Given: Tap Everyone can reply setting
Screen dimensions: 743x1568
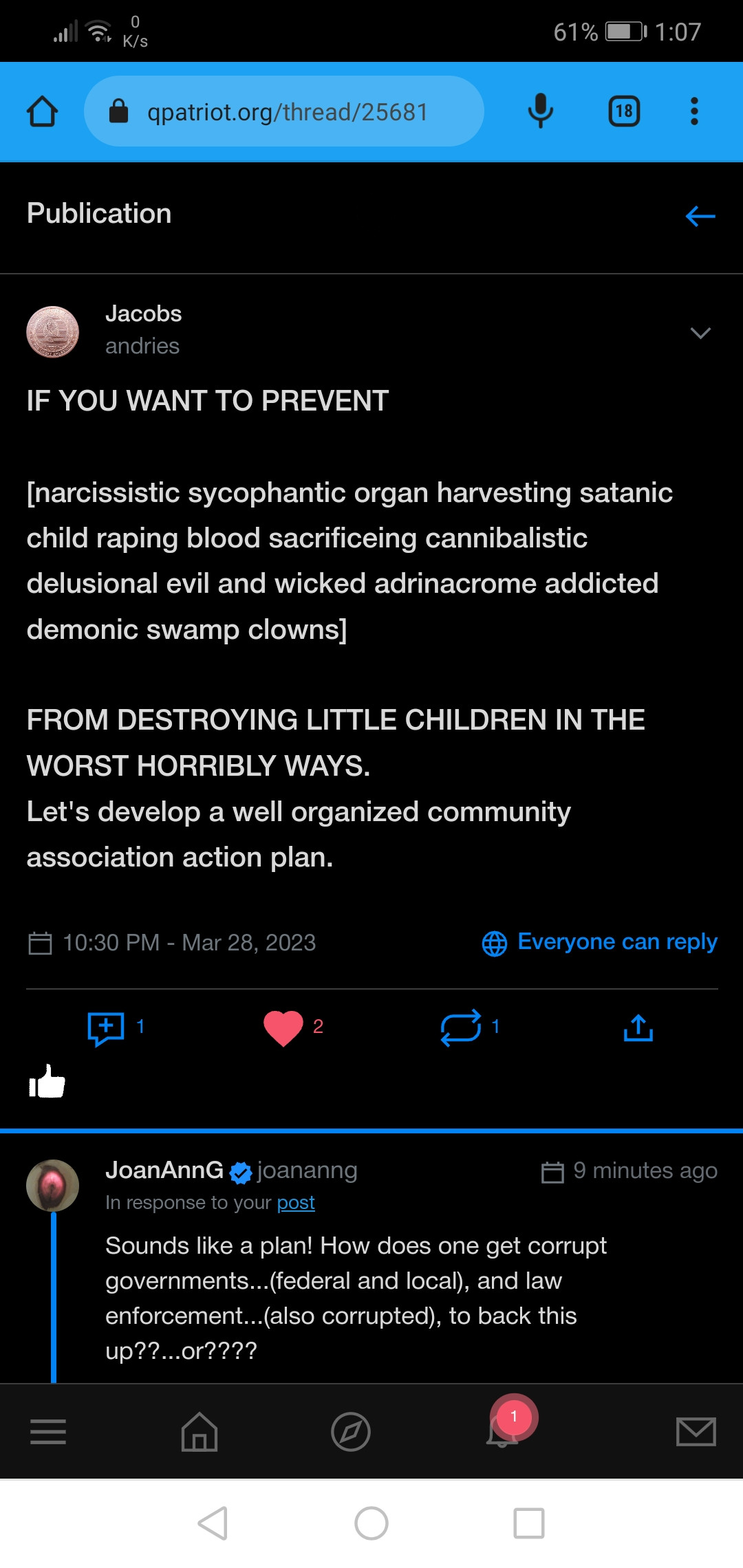Looking at the screenshot, I should tap(600, 942).
